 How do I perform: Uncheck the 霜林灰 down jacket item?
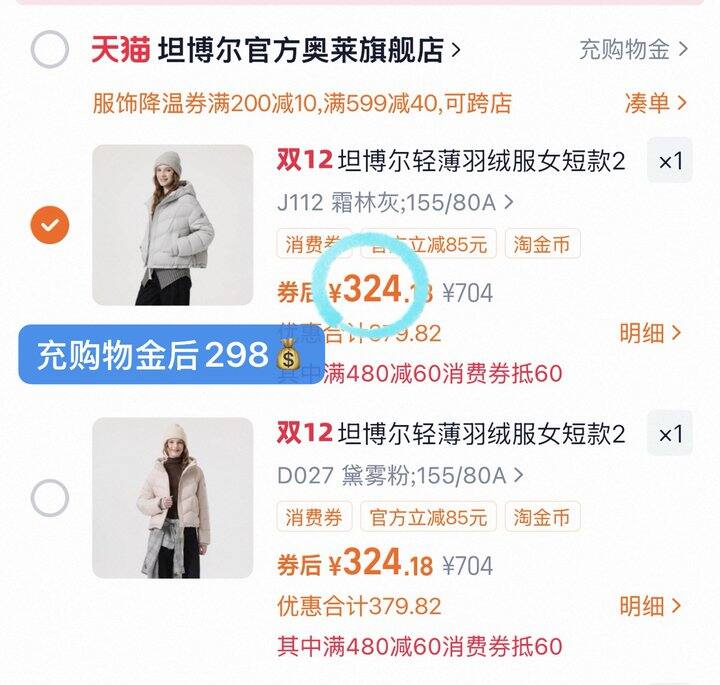pos(50,225)
